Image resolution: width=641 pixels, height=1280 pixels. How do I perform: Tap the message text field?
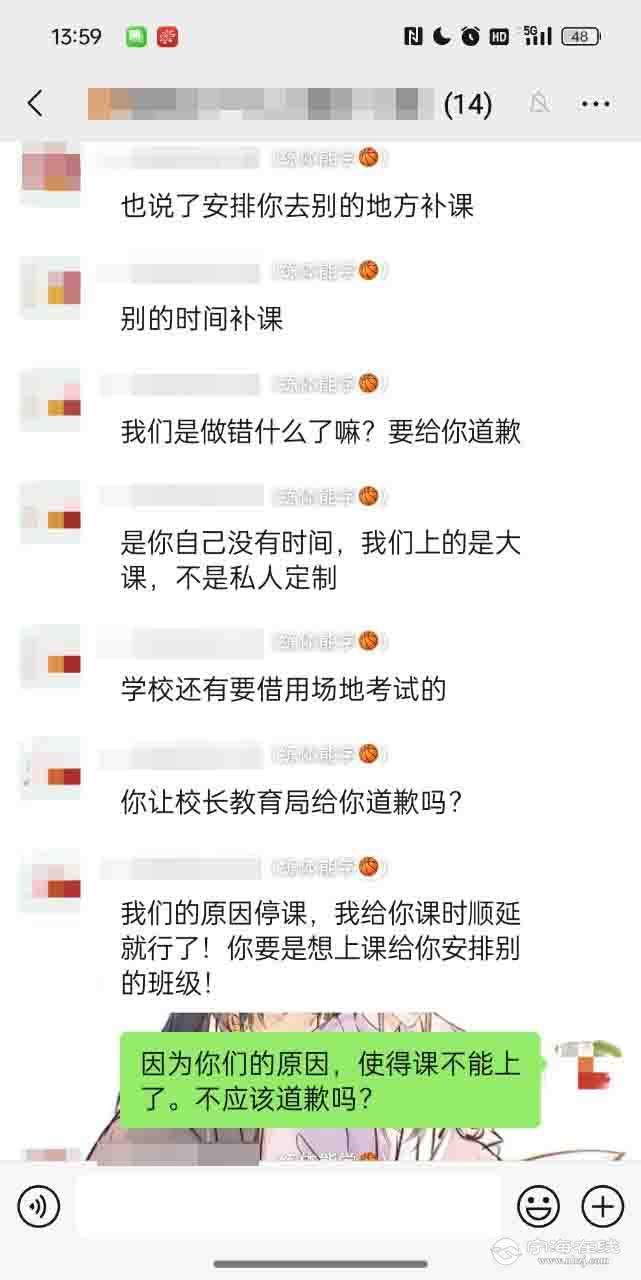click(x=288, y=1207)
